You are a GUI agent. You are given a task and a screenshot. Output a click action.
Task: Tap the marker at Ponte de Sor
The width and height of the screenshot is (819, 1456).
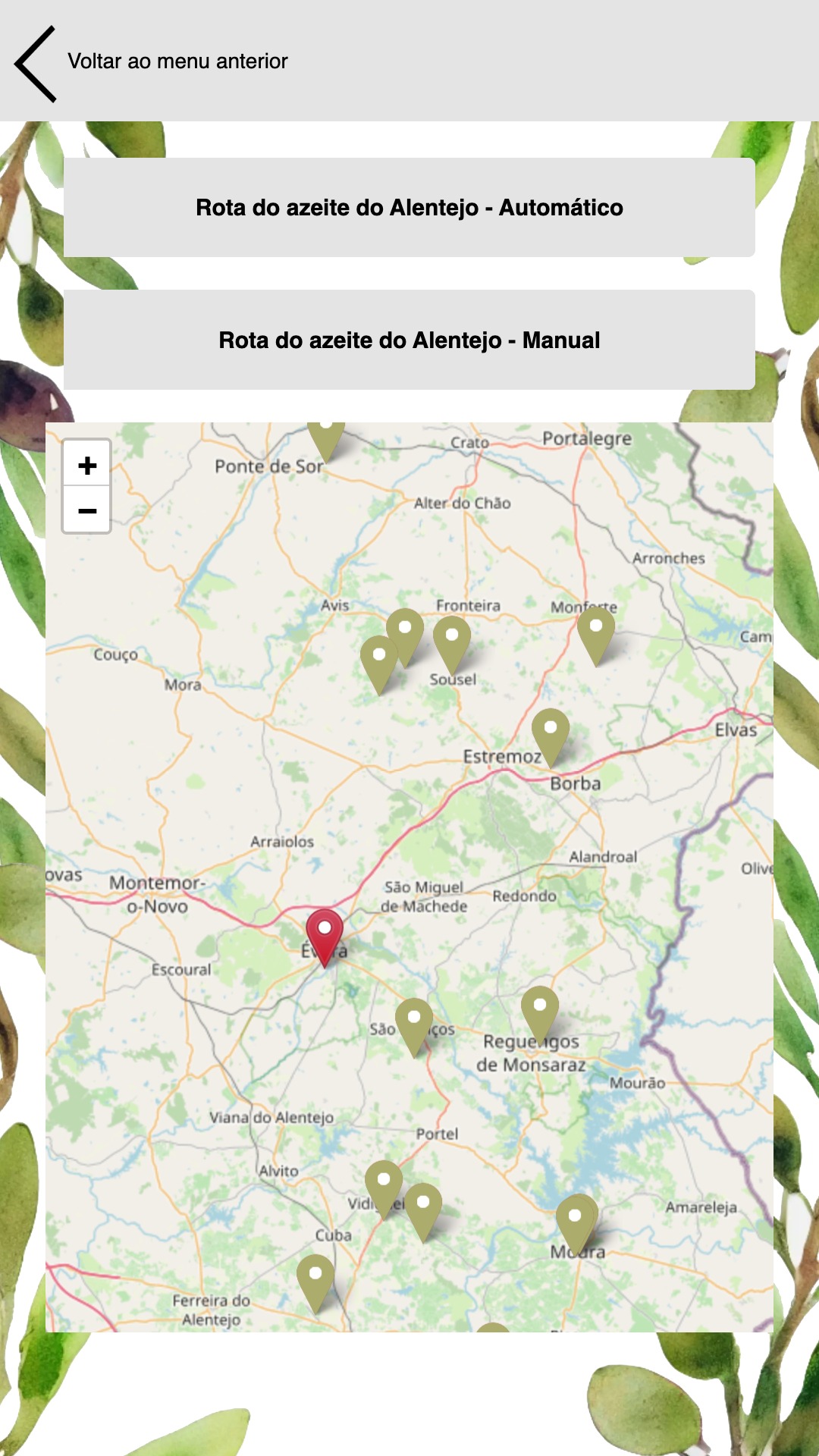[326, 440]
